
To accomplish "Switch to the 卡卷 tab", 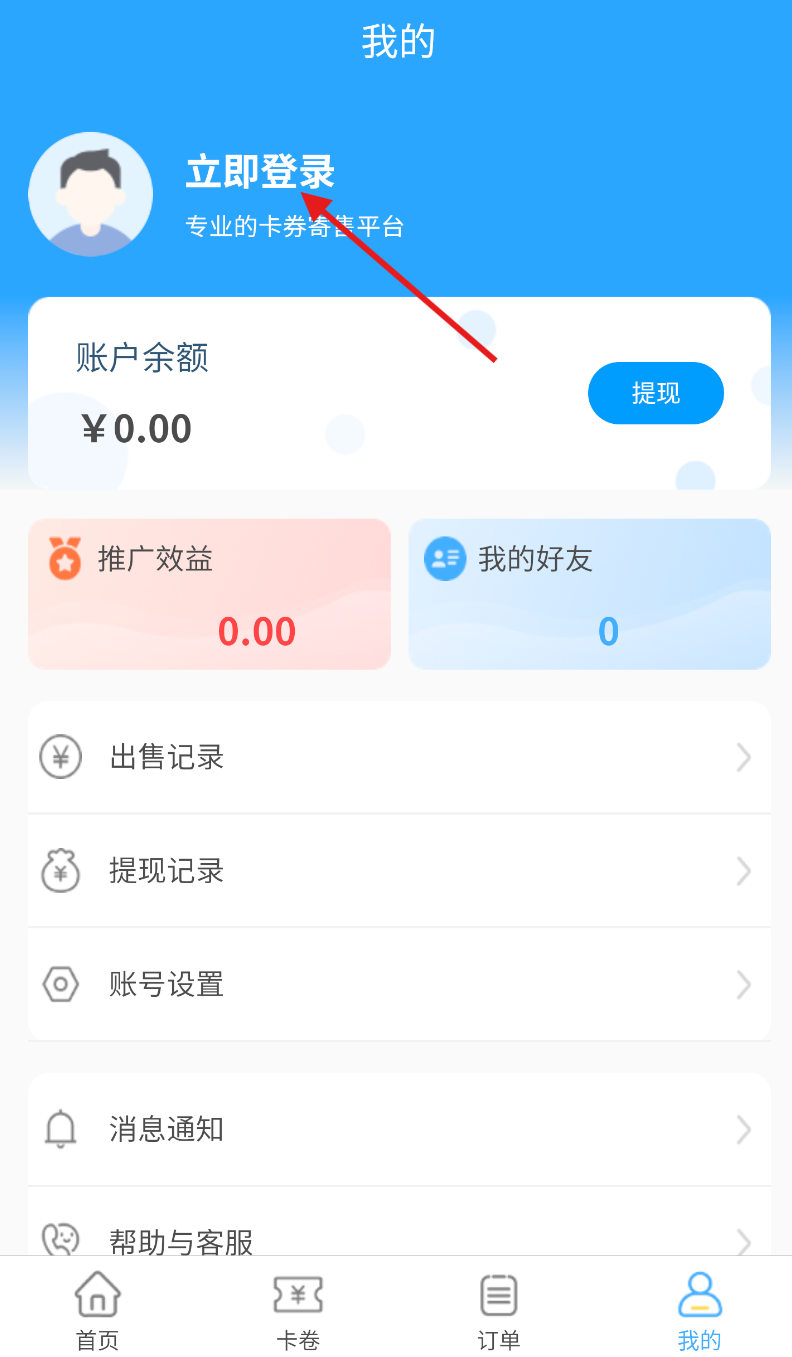I will (298, 1310).
